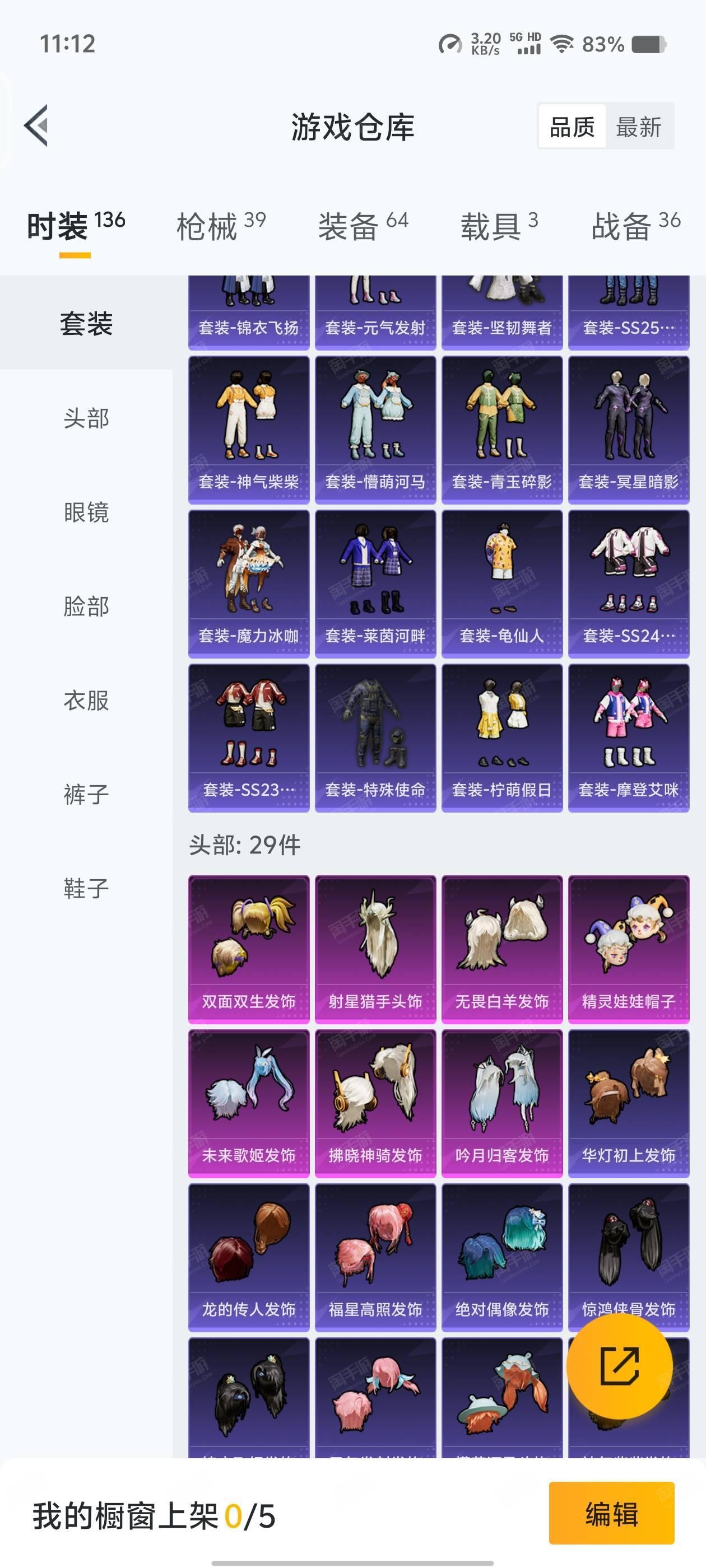The image size is (706, 1568).
Task: Switch to the 载具 tab
Action: coord(499,226)
